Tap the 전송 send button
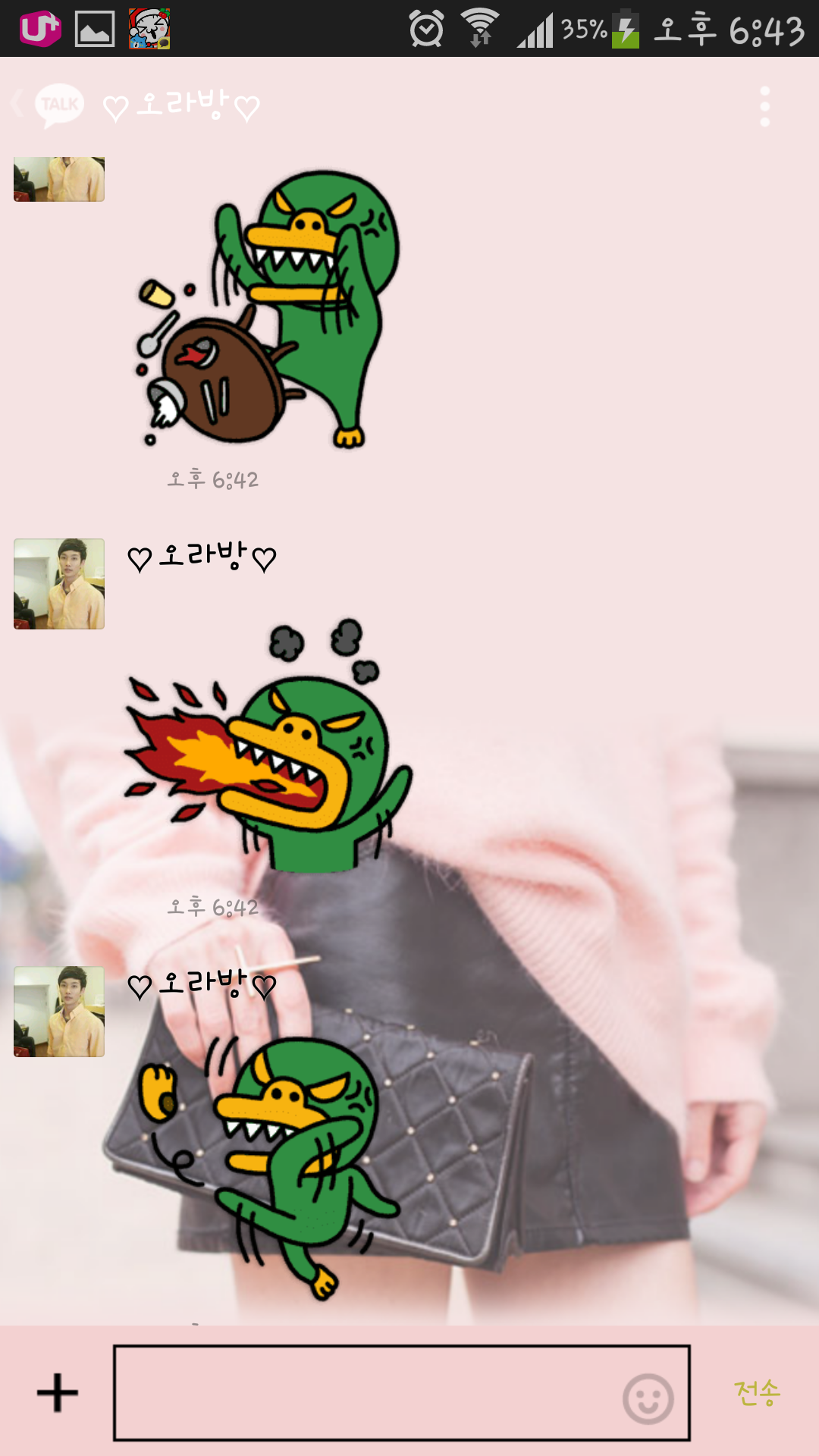The height and width of the screenshot is (1456, 819). (x=757, y=1392)
